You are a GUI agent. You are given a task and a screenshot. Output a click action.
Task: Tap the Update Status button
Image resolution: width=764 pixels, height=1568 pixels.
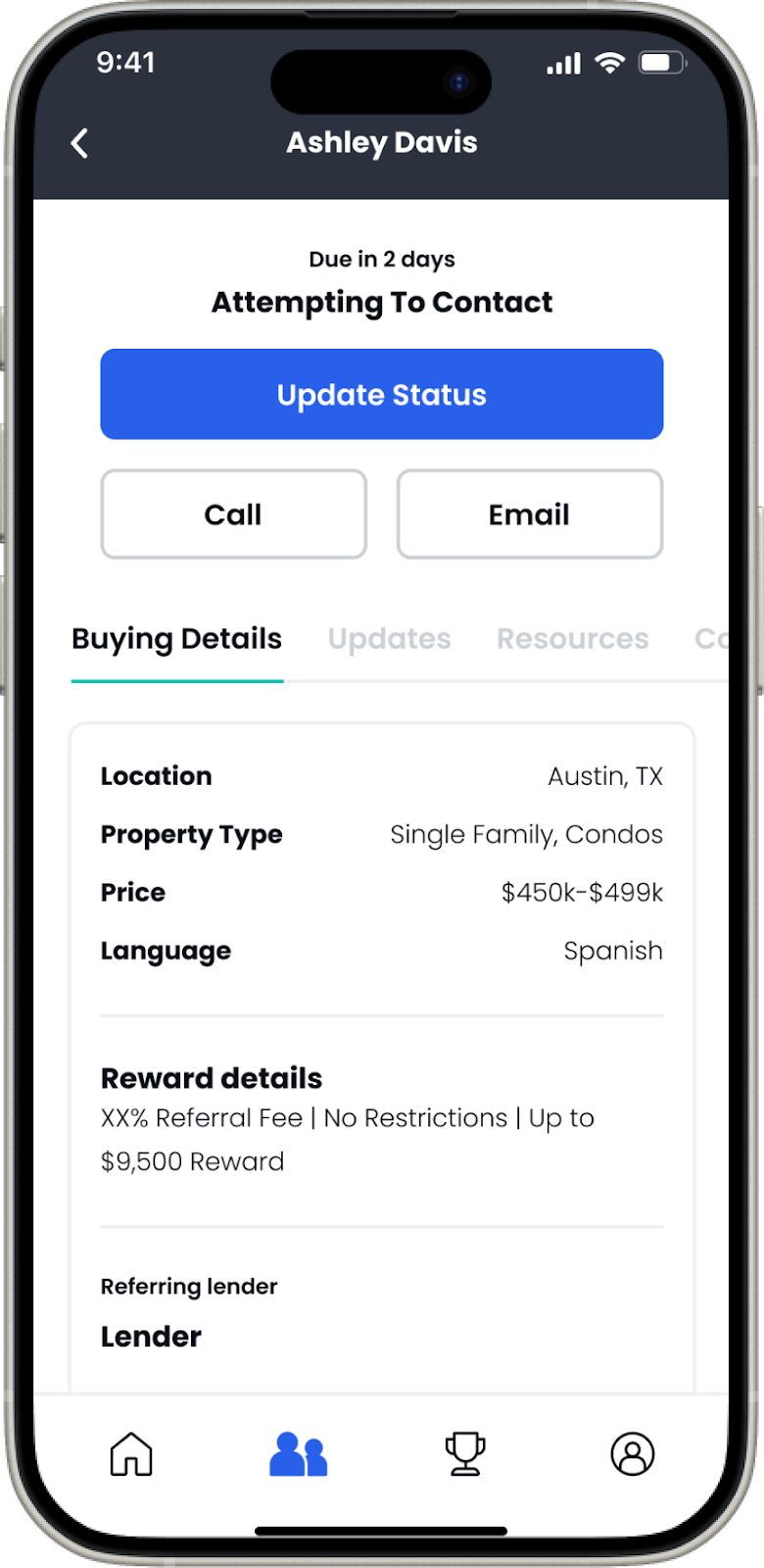[382, 394]
